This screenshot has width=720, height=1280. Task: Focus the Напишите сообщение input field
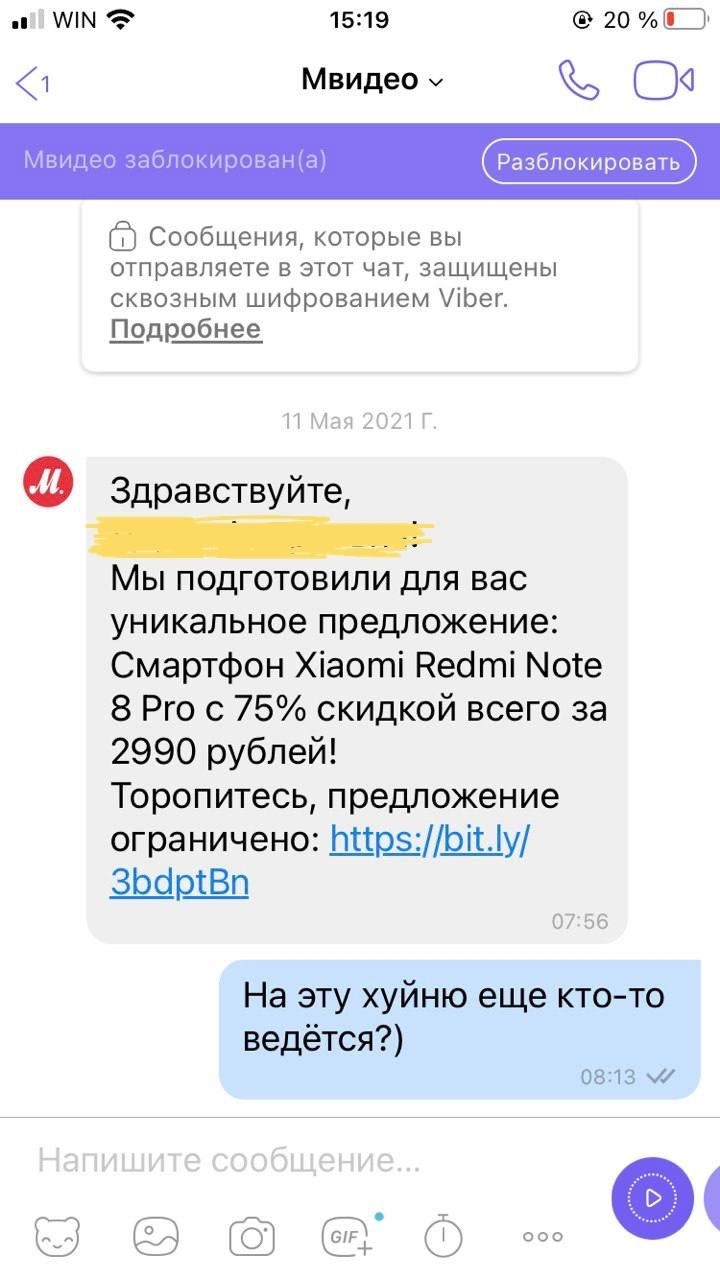[x=310, y=1160]
